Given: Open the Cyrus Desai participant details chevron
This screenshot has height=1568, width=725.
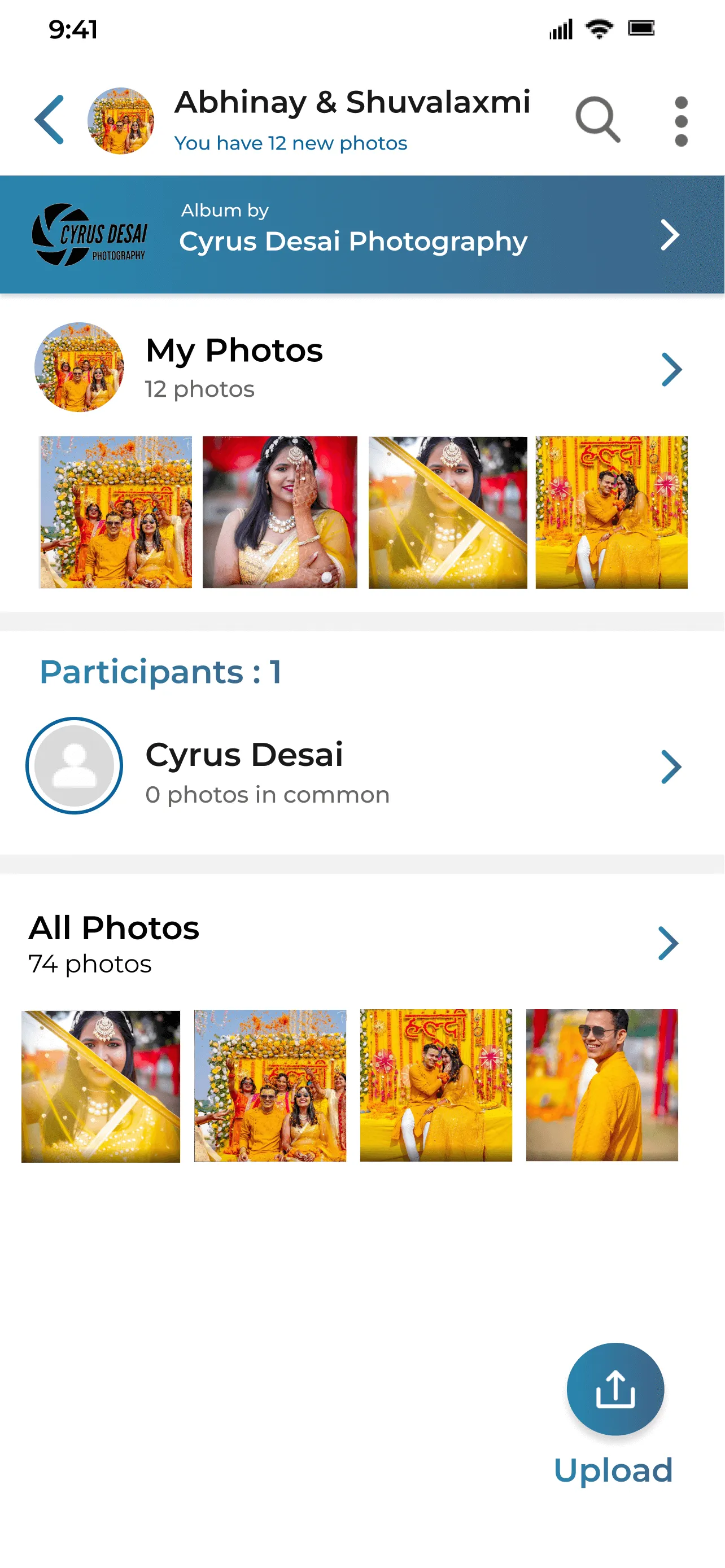Looking at the screenshot, I should click(671, 767).
